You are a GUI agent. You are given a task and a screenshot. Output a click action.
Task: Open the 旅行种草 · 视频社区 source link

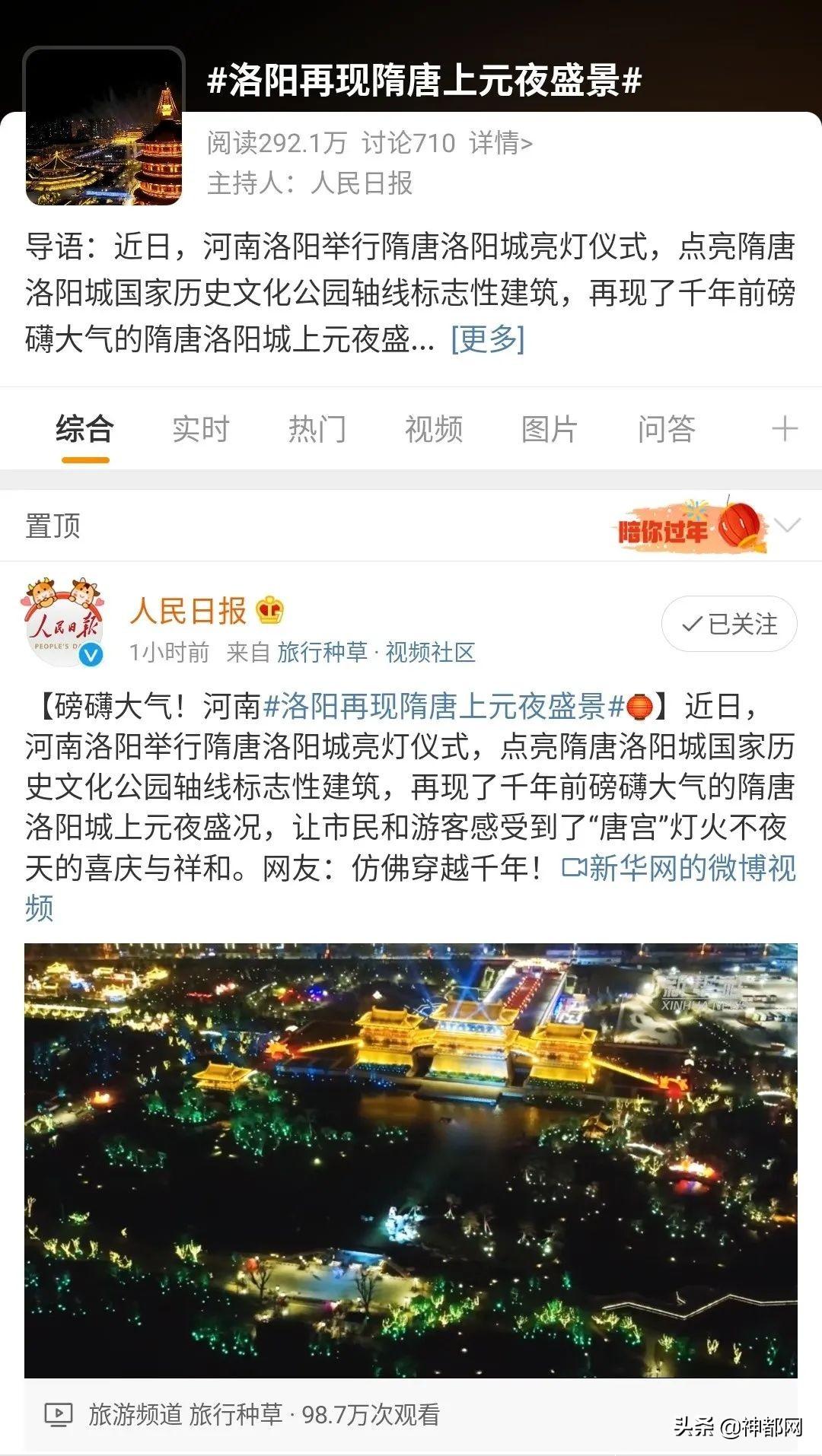[x=376, y=652]
